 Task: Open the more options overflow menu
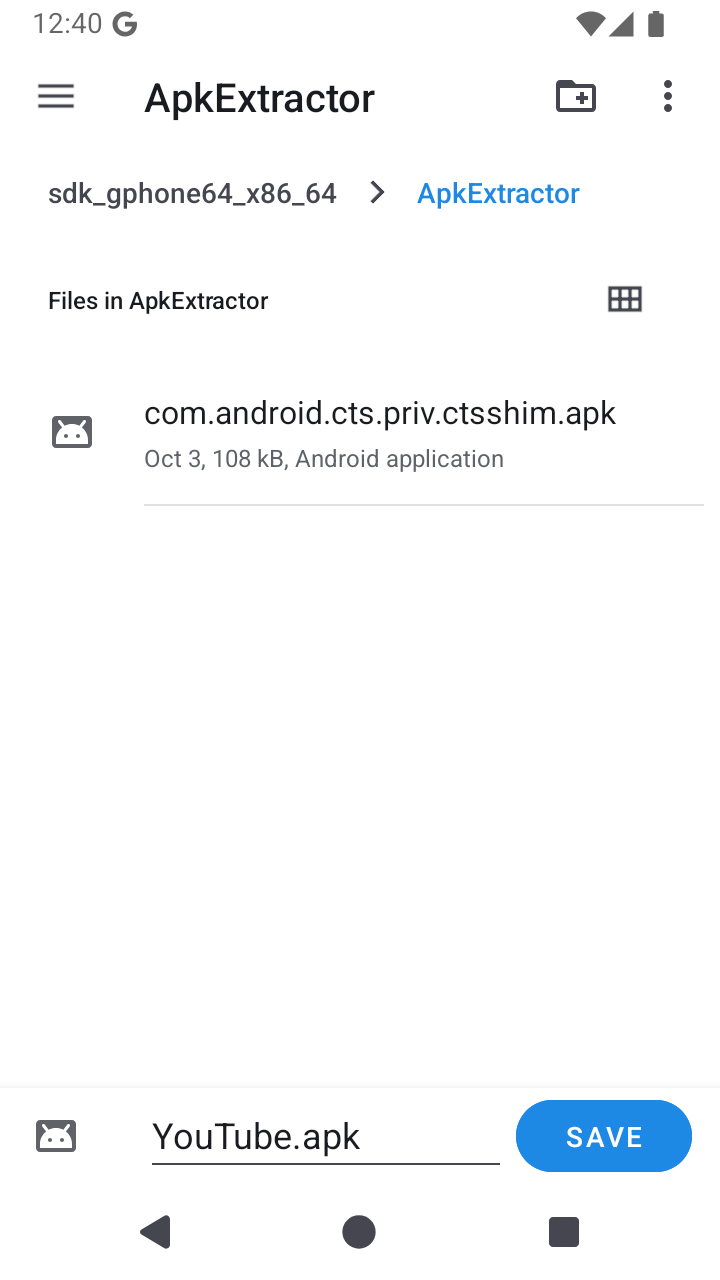pyautogui.click(x=668, y=96)
